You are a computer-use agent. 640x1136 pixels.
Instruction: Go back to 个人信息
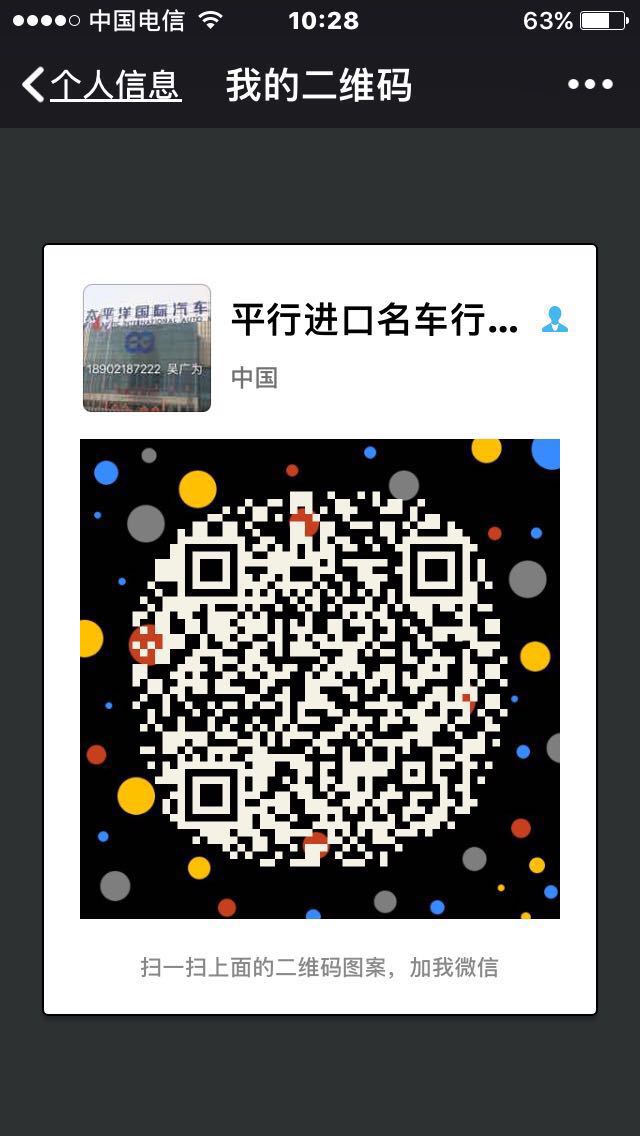pyautogui.click(x=100, y=86)
